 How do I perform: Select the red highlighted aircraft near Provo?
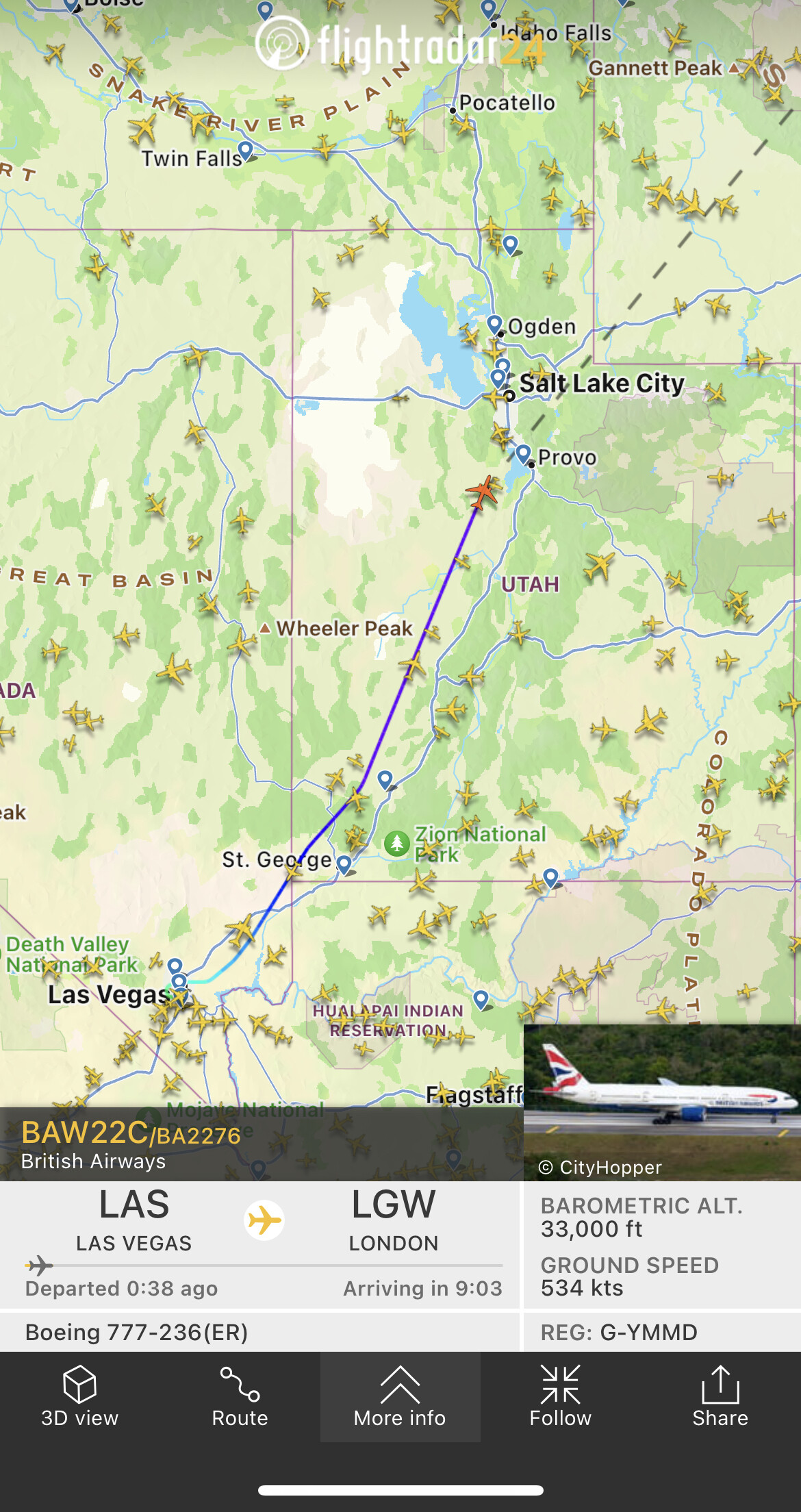(483, 492)
